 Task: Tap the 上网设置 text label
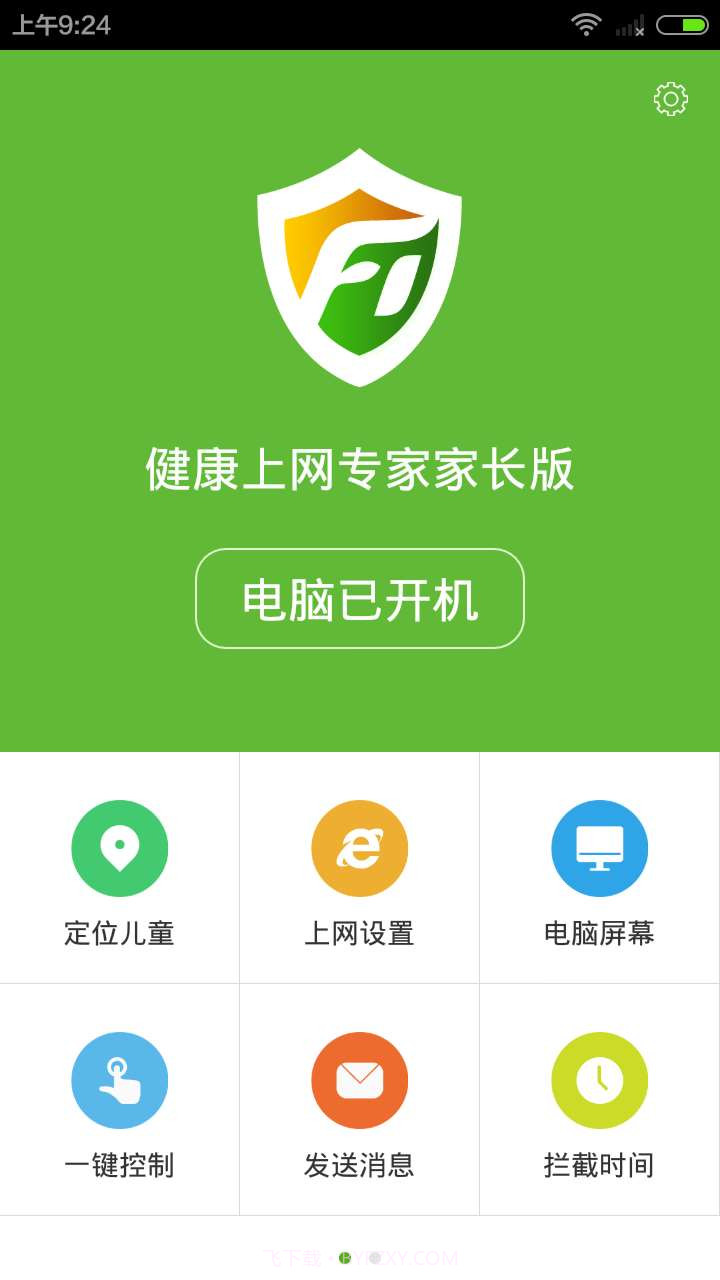click(x=359, y=932)
